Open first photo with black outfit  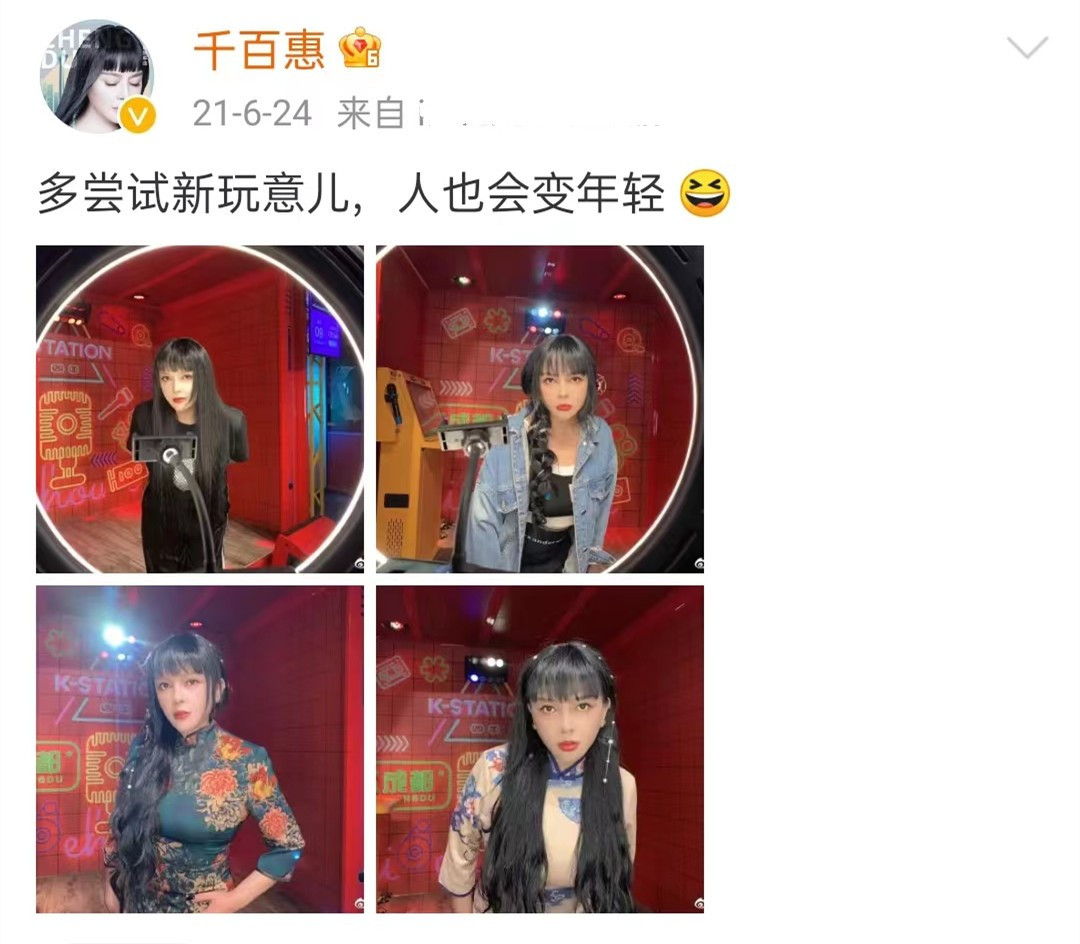pos(200,408)
